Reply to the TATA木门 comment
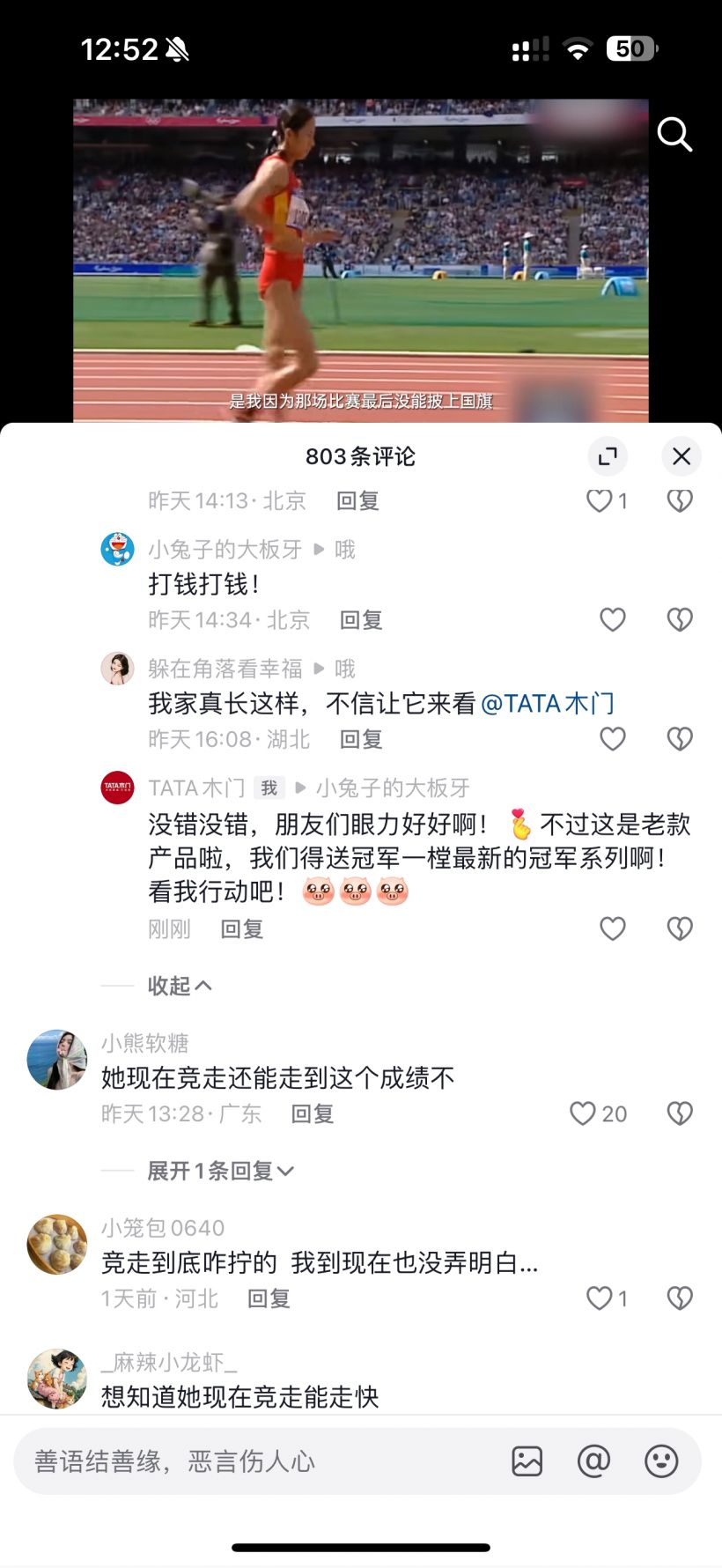This screenshot has height=1568, width=722. click(x=241, y=929)
